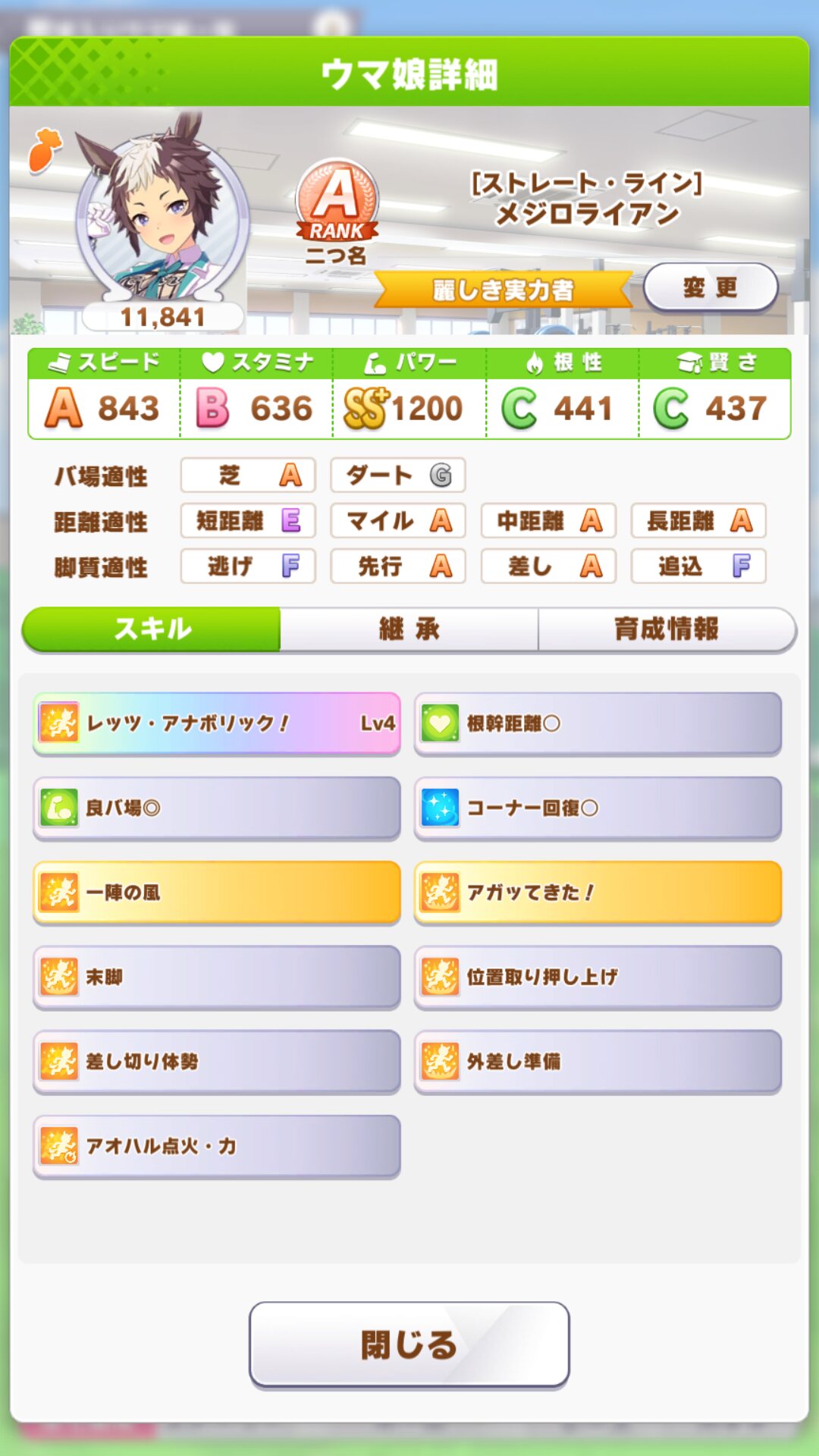
Task: View details of レッツ・アナボリック! skill
Action: pyautogui.click(x=217, y=723)
